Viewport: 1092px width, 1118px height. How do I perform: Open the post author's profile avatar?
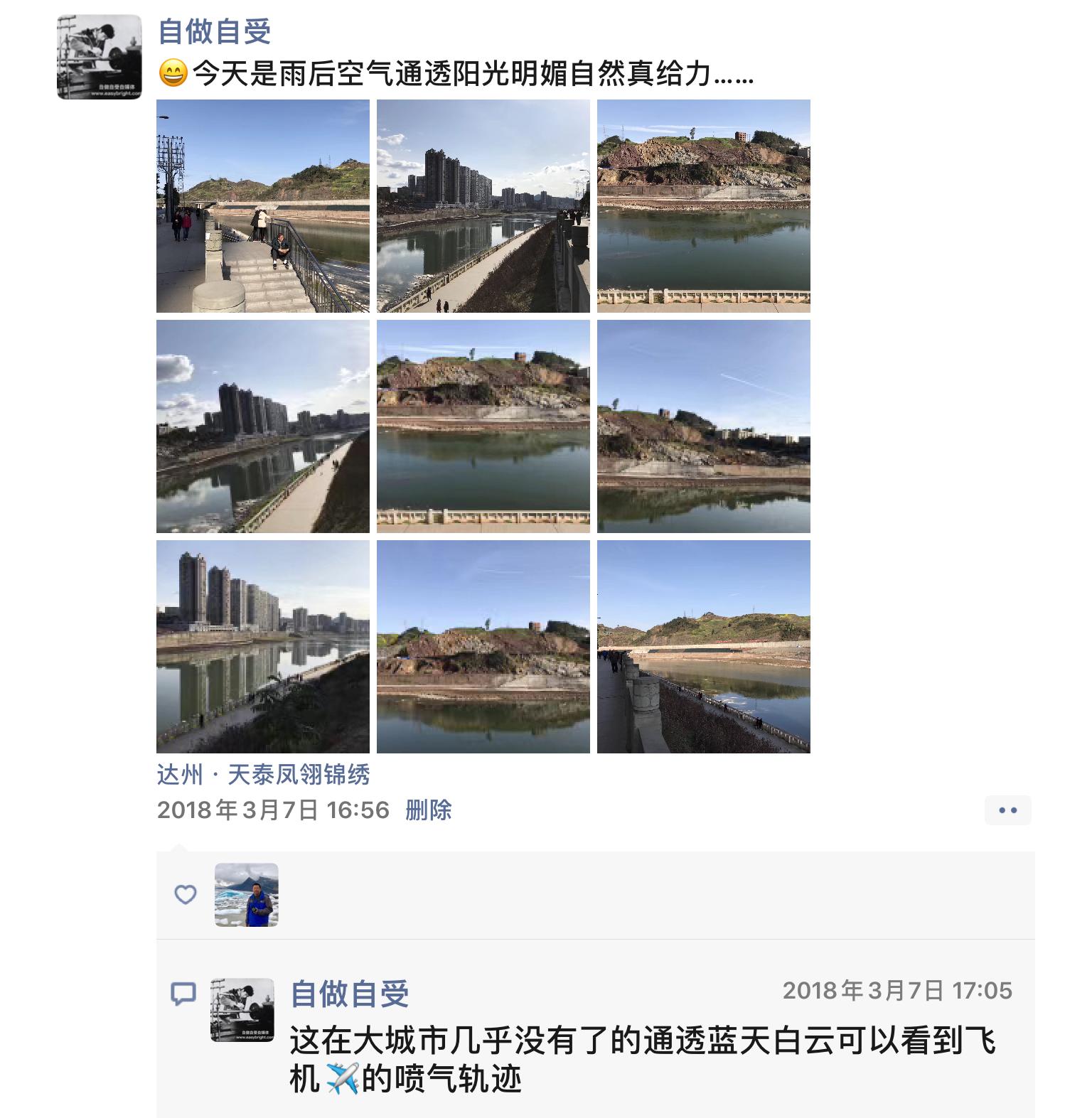pyautogui.click(x=100, y=57)
